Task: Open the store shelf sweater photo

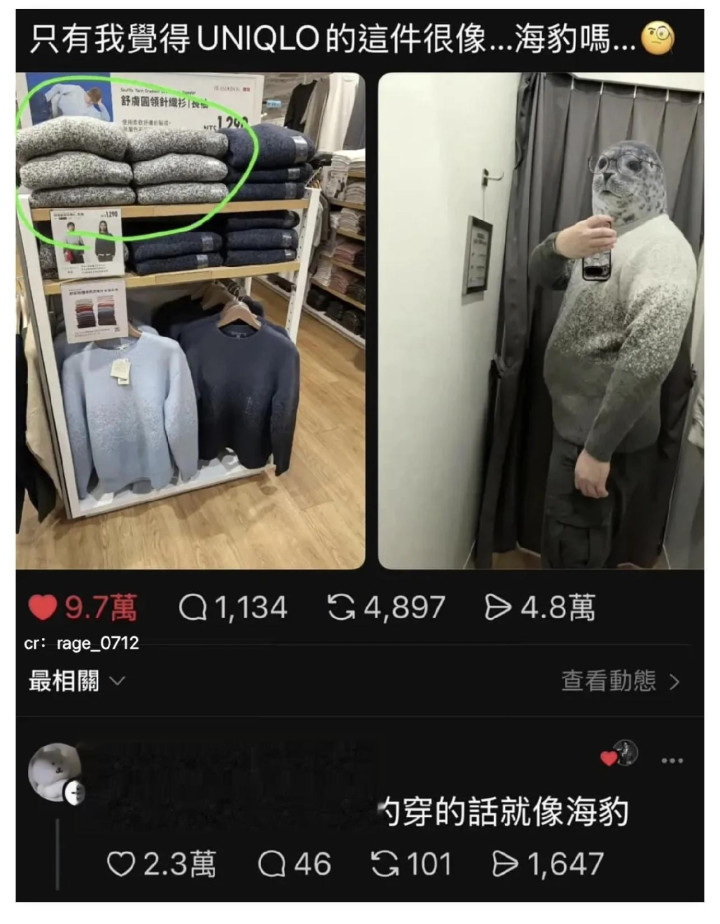Action: tap(191, 320)
